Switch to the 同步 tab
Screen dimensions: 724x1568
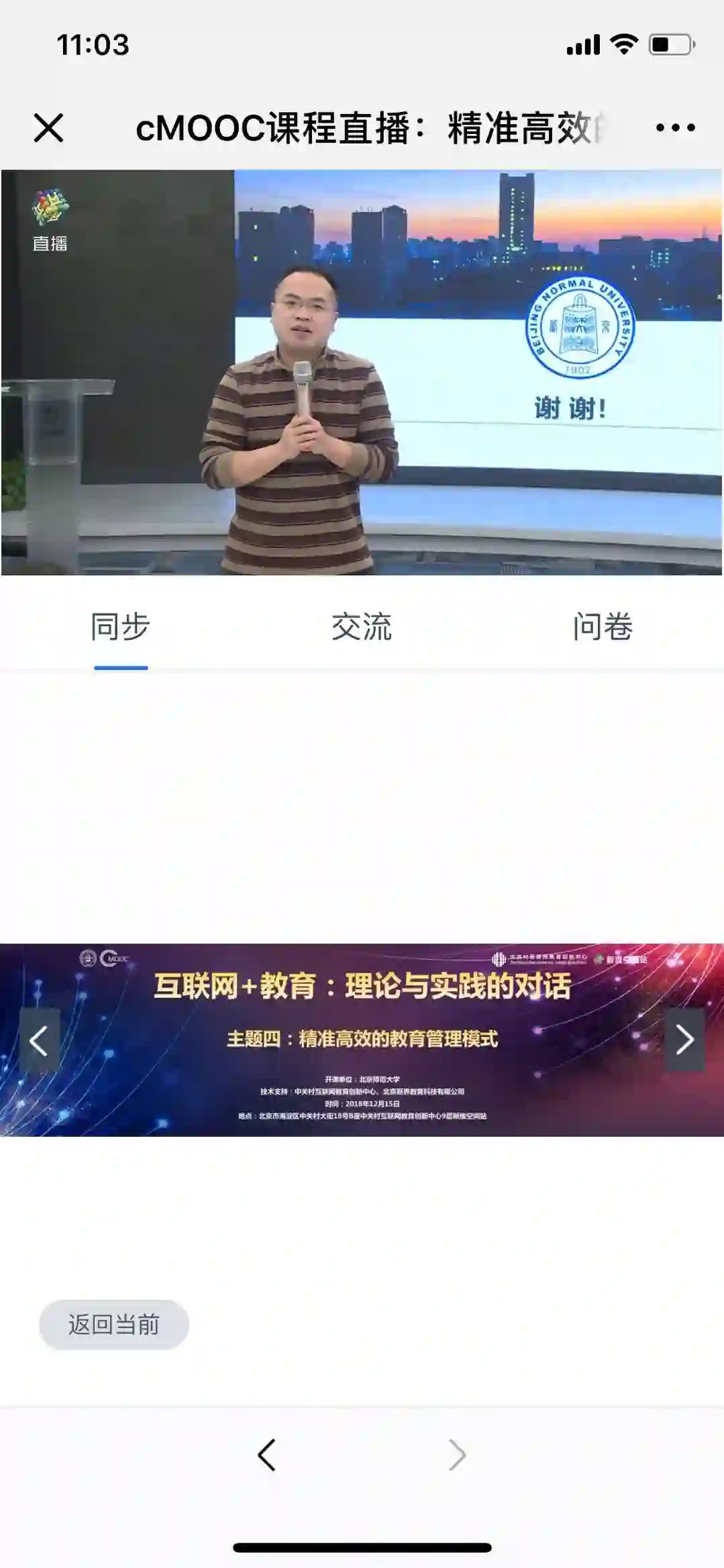pos(120,627)
